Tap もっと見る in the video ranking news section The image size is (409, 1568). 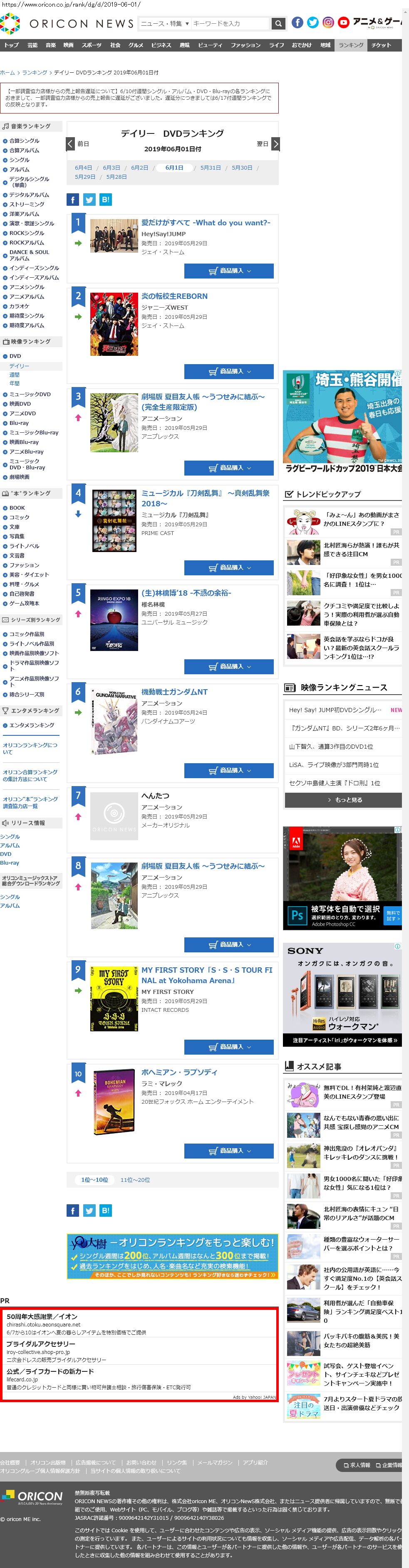(343, 799)
